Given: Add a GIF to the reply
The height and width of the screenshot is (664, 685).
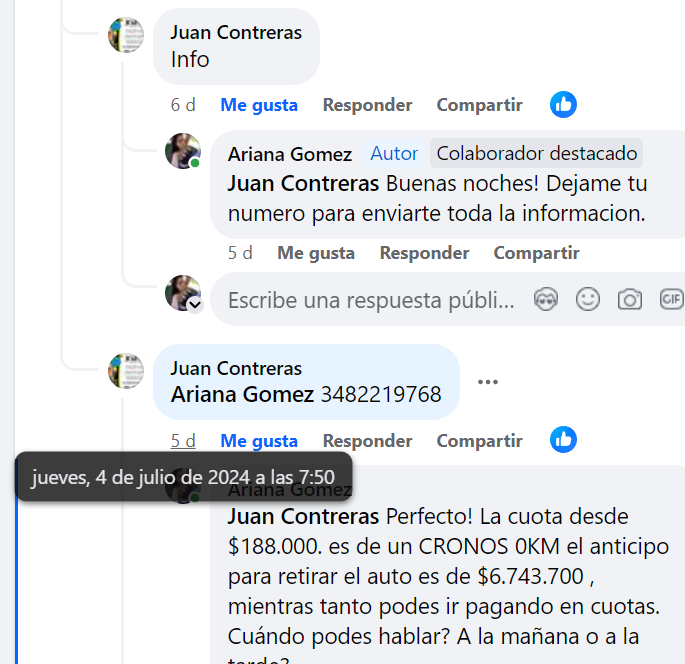Looking at the screenshot, I should pos(670,299).
